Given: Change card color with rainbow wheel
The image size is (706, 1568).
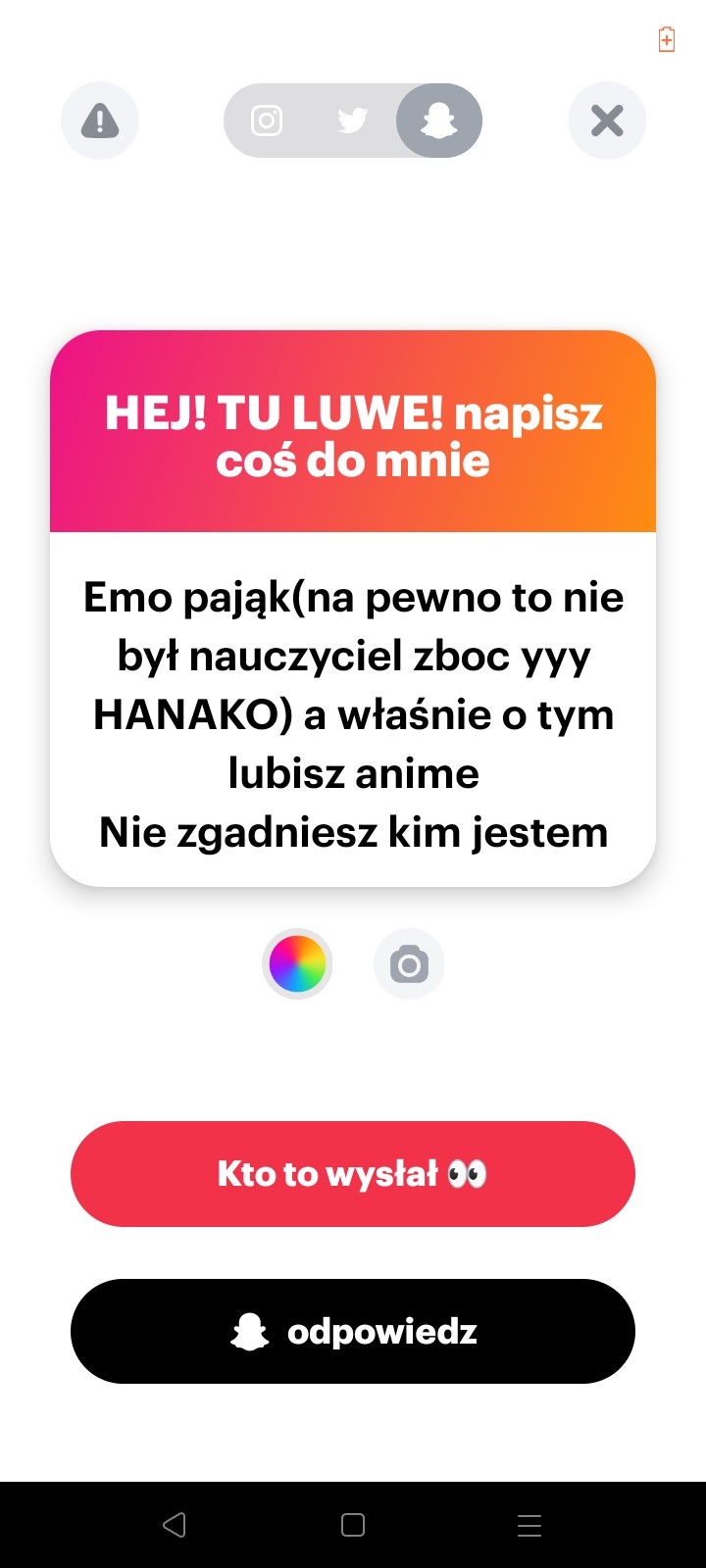Looking at the screenshot, I should (297, 964).
